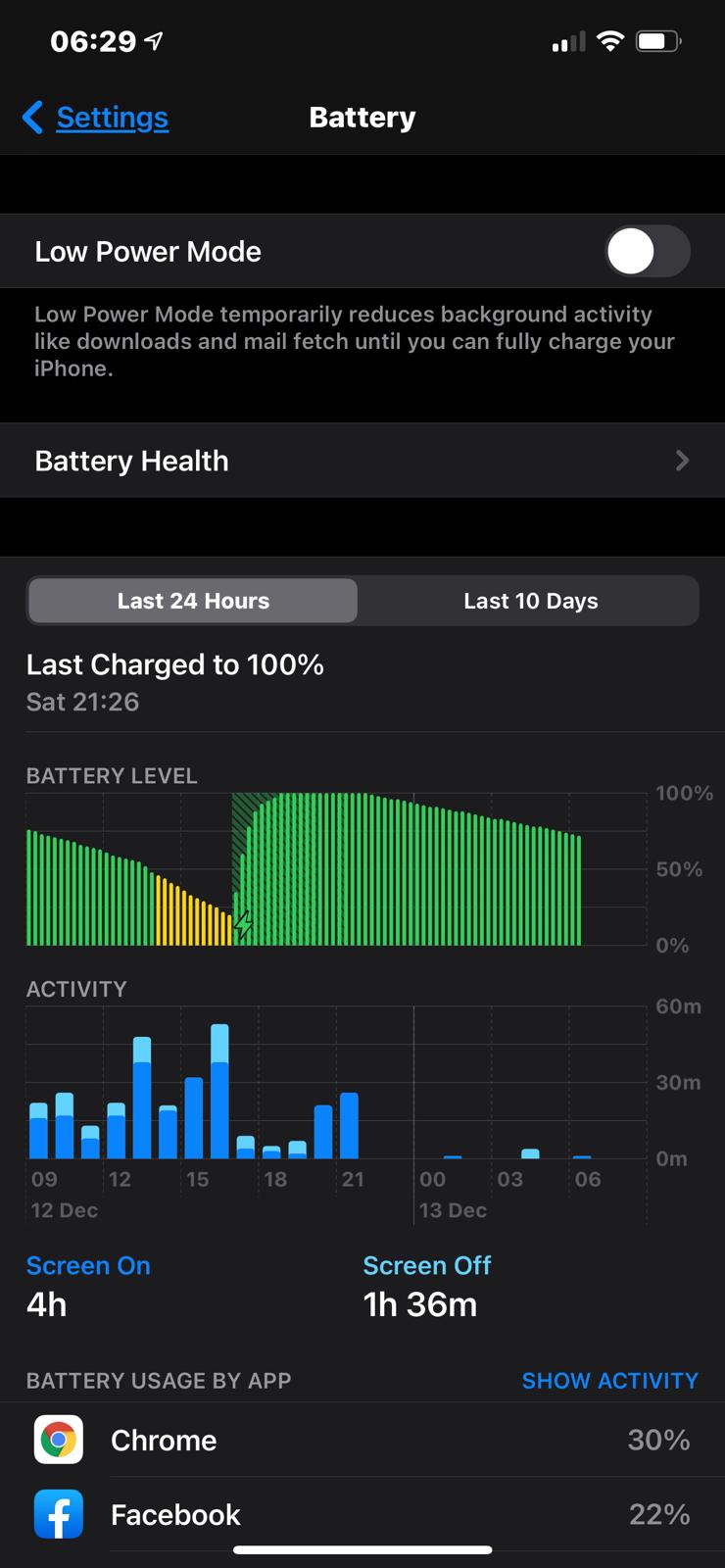Open Chrome battery usage row

pyautogui.click(x=362, y=1440)
